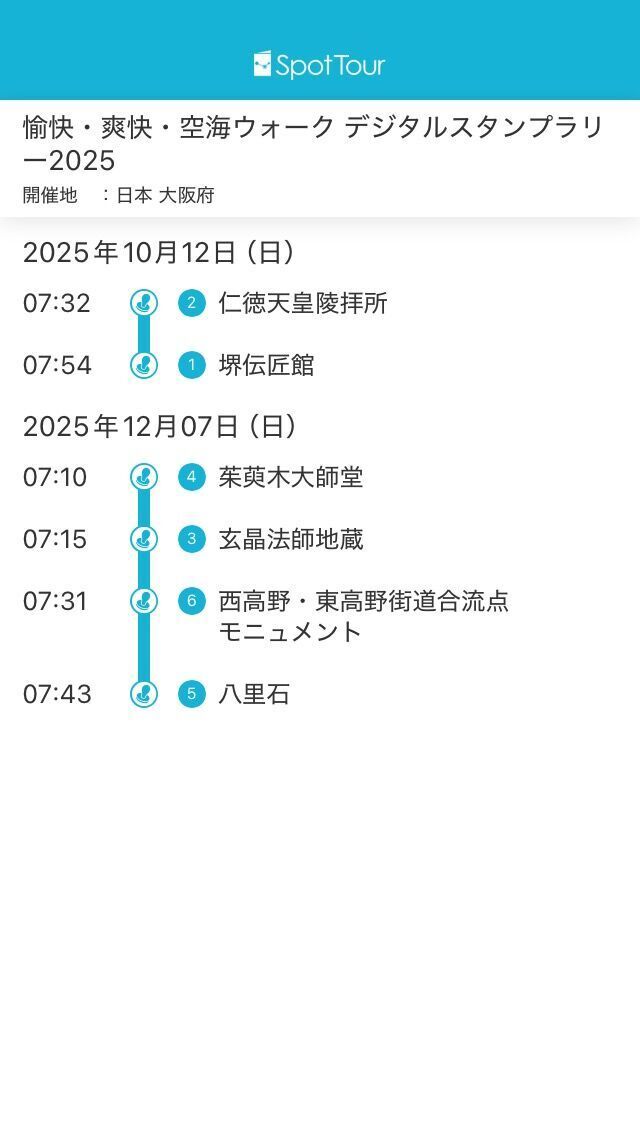Open the 仁徳天皇陵拝所 spot entry

click(302, 303)
